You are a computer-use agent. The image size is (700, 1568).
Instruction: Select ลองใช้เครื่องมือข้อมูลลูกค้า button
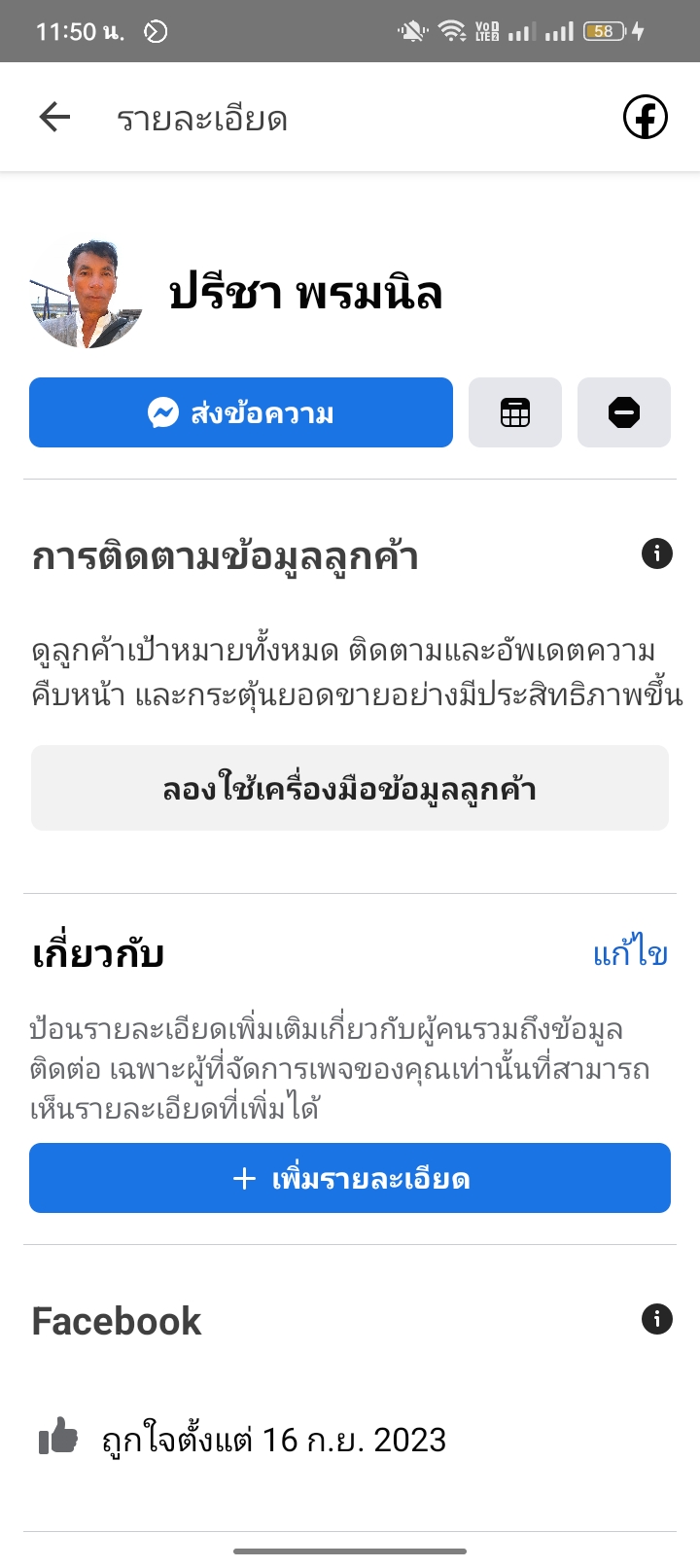click(350, 788)
